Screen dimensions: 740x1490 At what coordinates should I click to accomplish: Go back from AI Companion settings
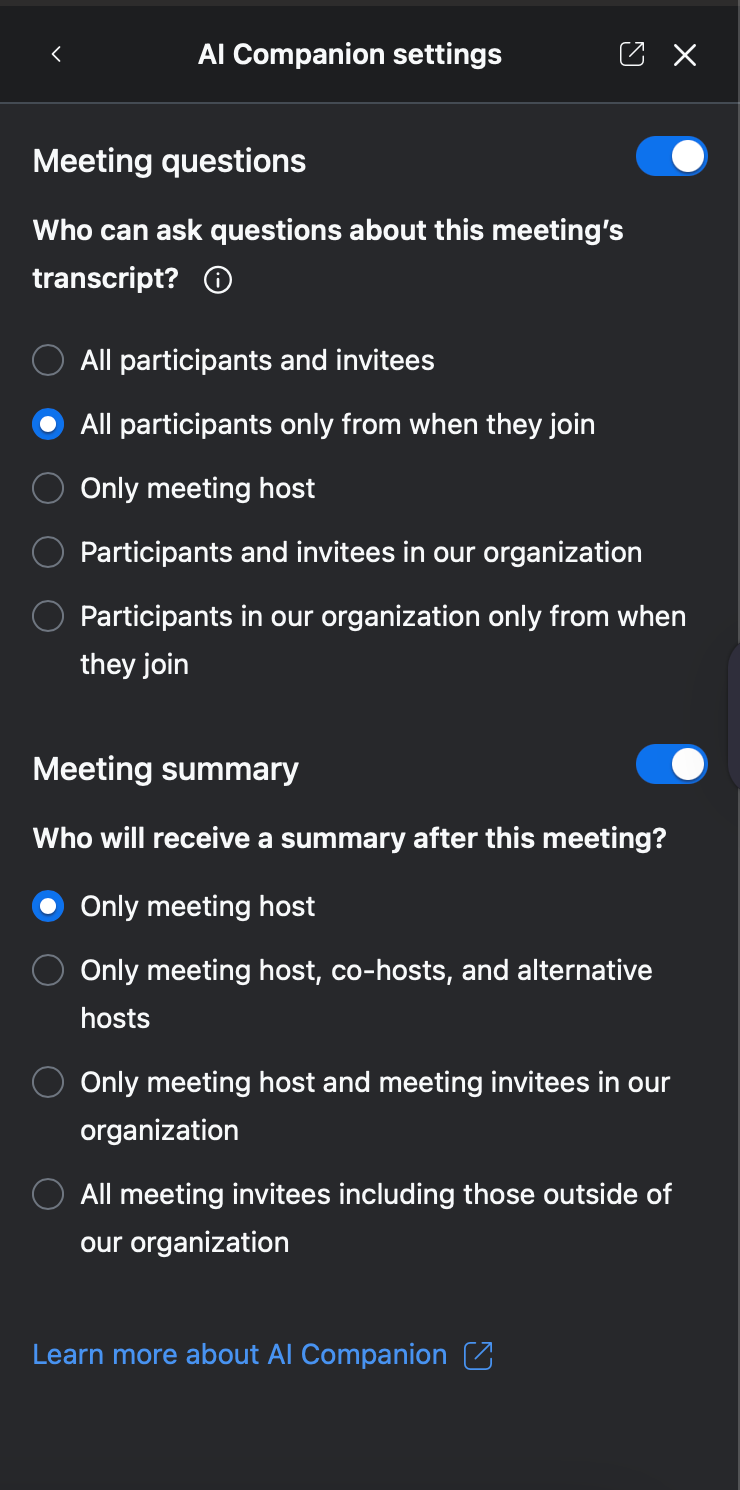click(56, 54)
